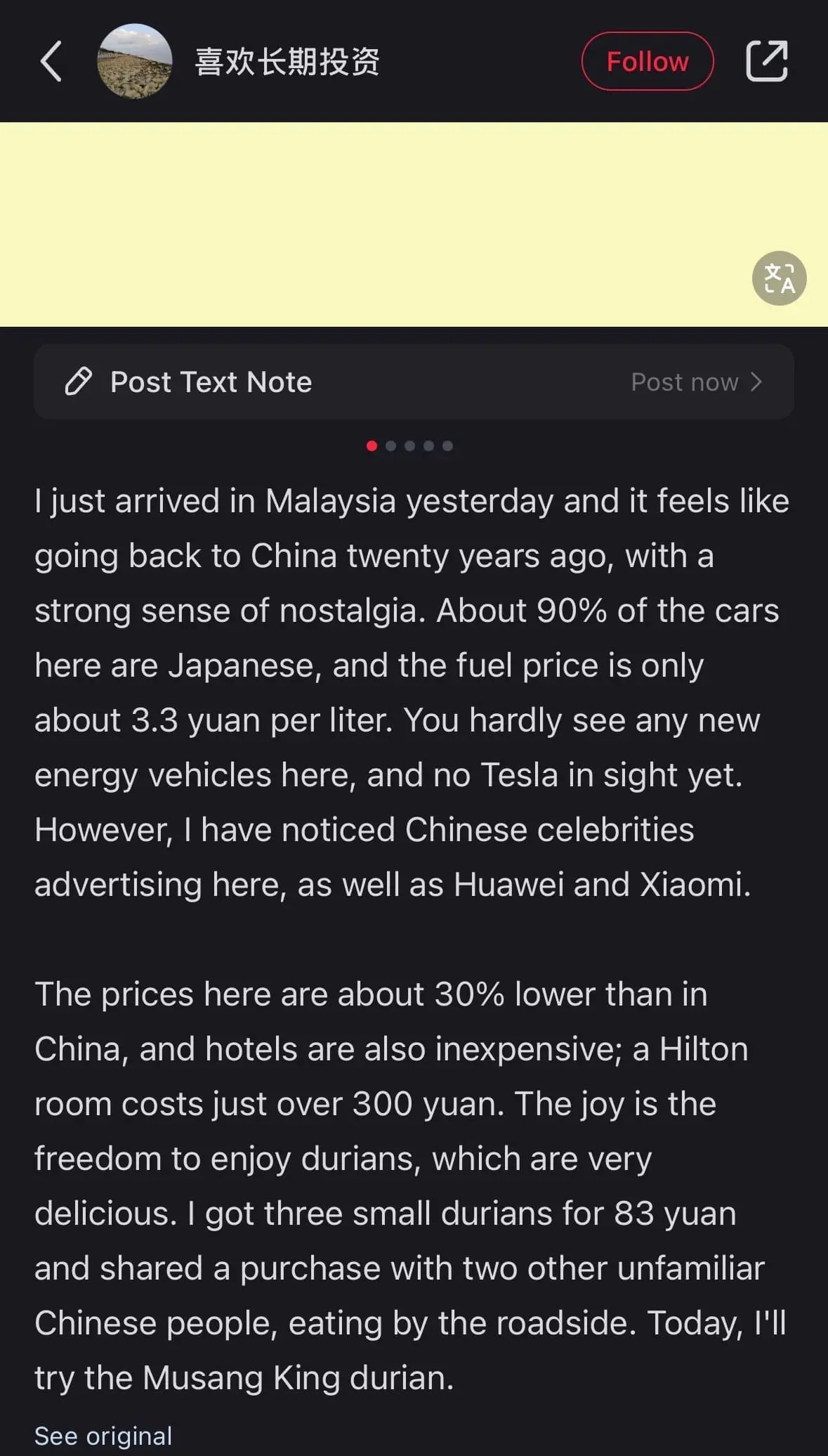Advance carousel using the page indicator dots
This screenshot has width=828, height=1456.
point(409,446)
